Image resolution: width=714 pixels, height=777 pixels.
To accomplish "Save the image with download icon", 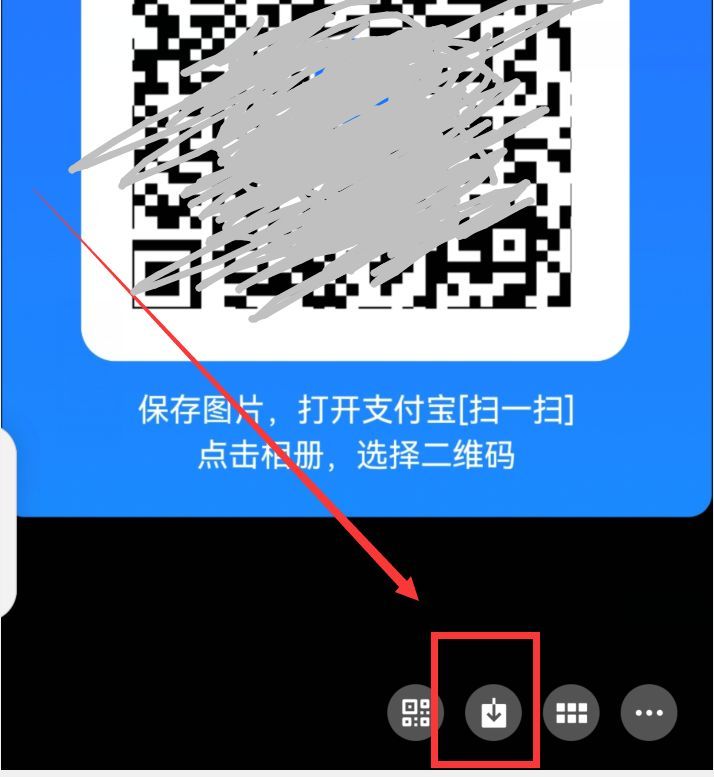I will [x=493, y=712].
